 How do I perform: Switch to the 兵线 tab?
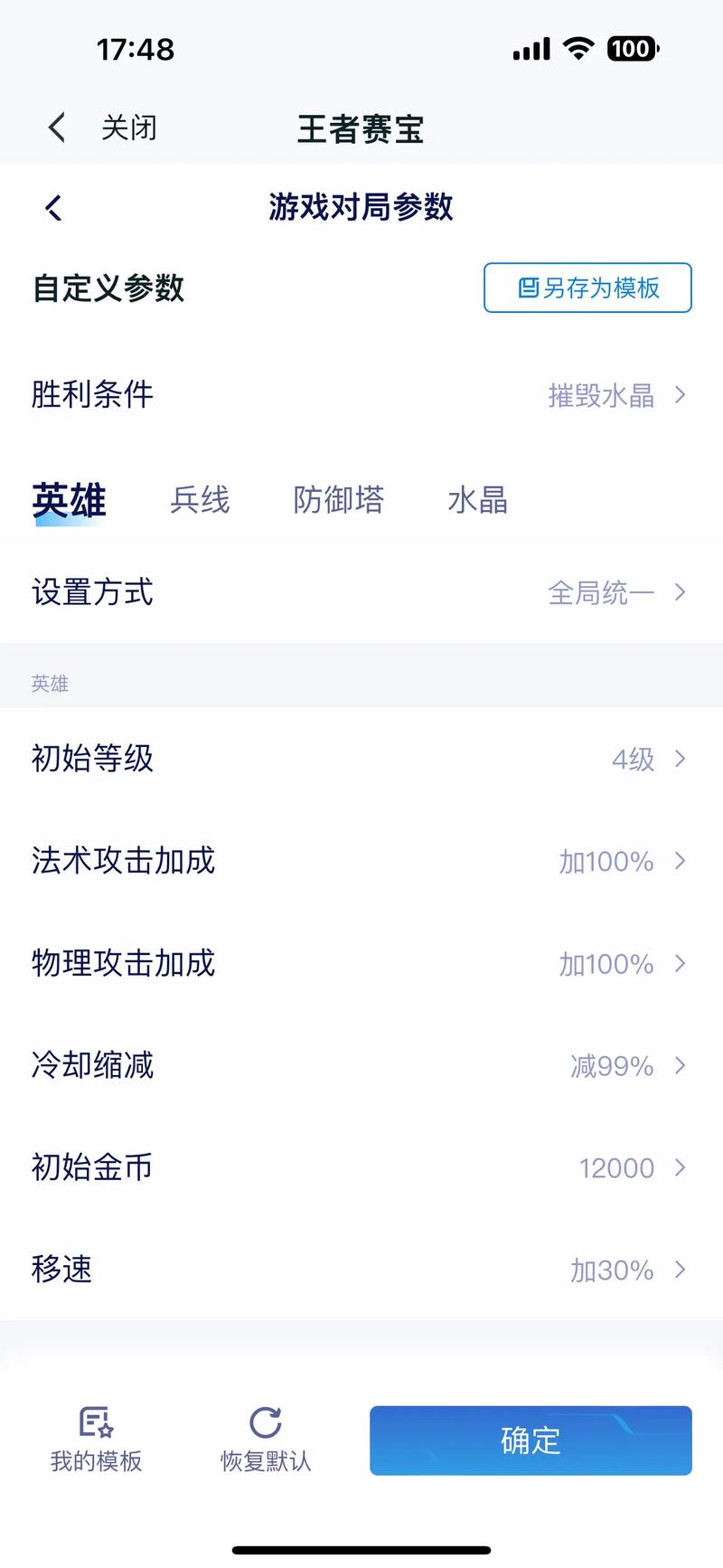[x=200, y=500]
